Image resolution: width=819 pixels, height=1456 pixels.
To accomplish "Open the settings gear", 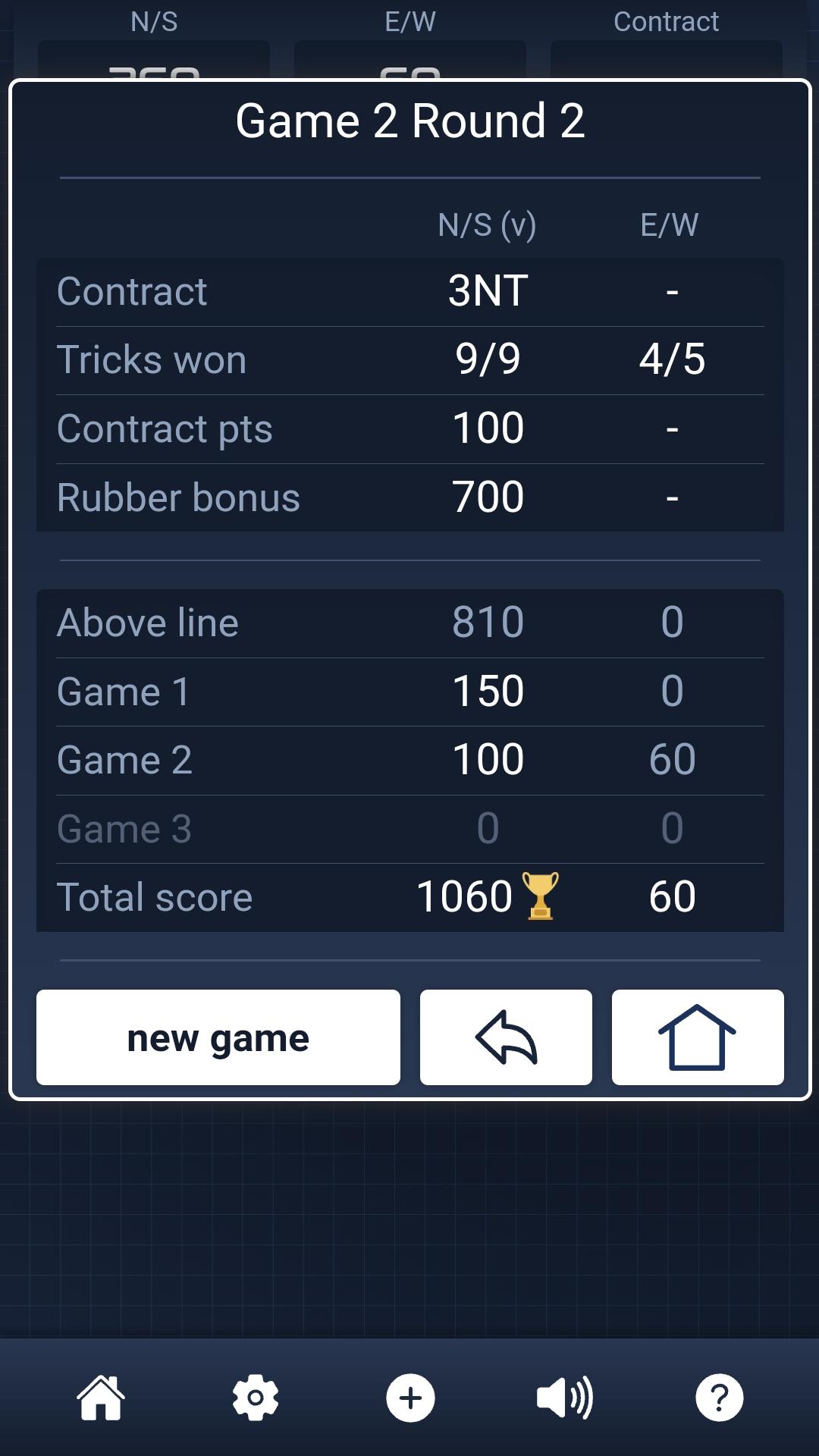I will (256, 1398).
